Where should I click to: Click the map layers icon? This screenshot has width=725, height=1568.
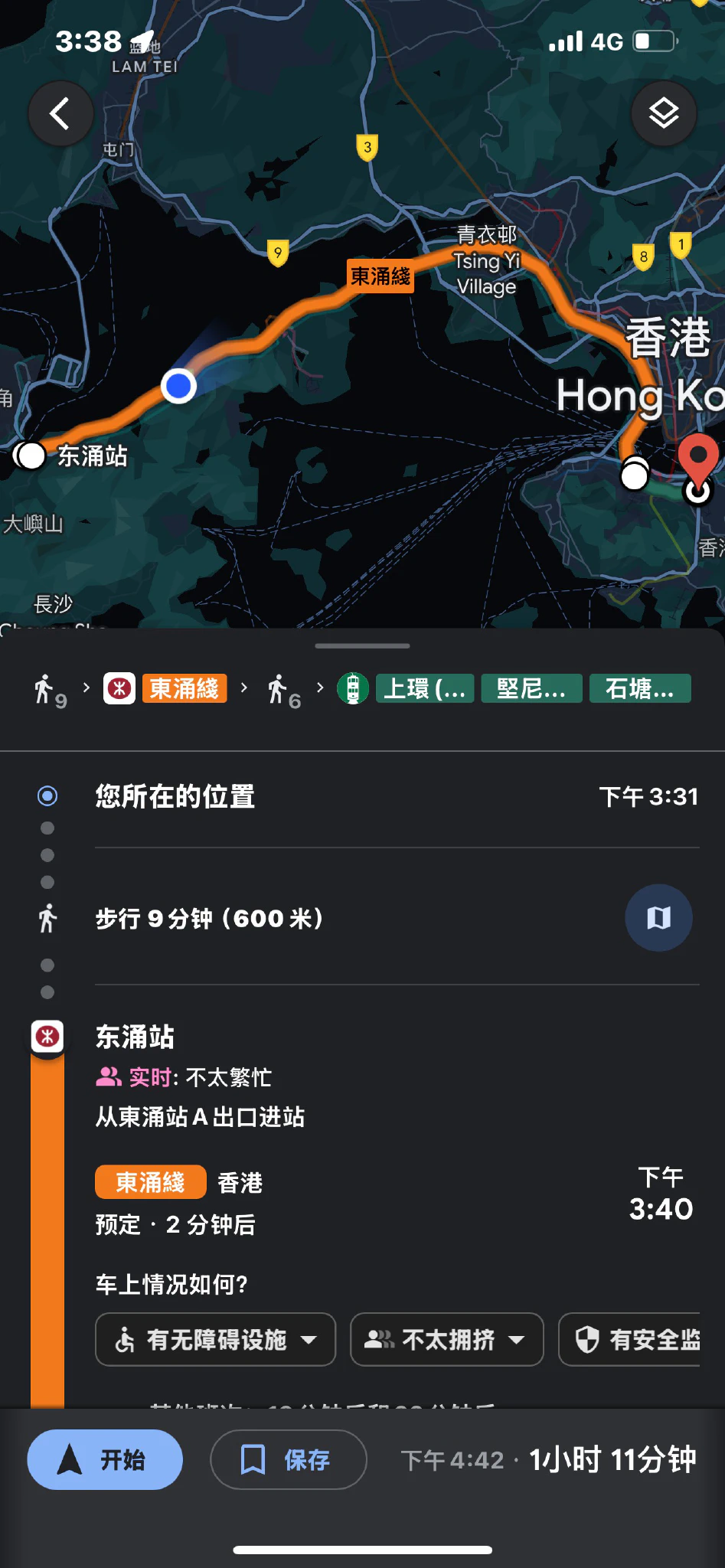(664, 113)
